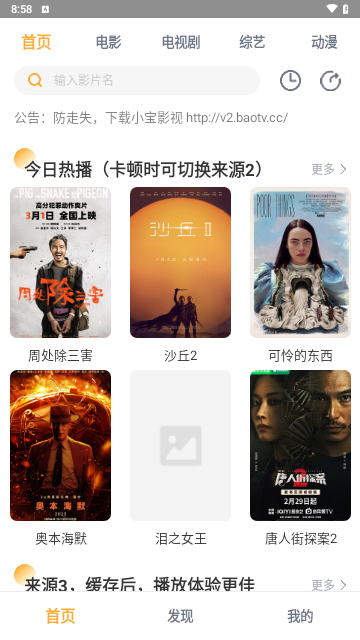The image size is (360, 640).
Task: Switch to the 电视剧 top tab
Action: pos(181,42)
